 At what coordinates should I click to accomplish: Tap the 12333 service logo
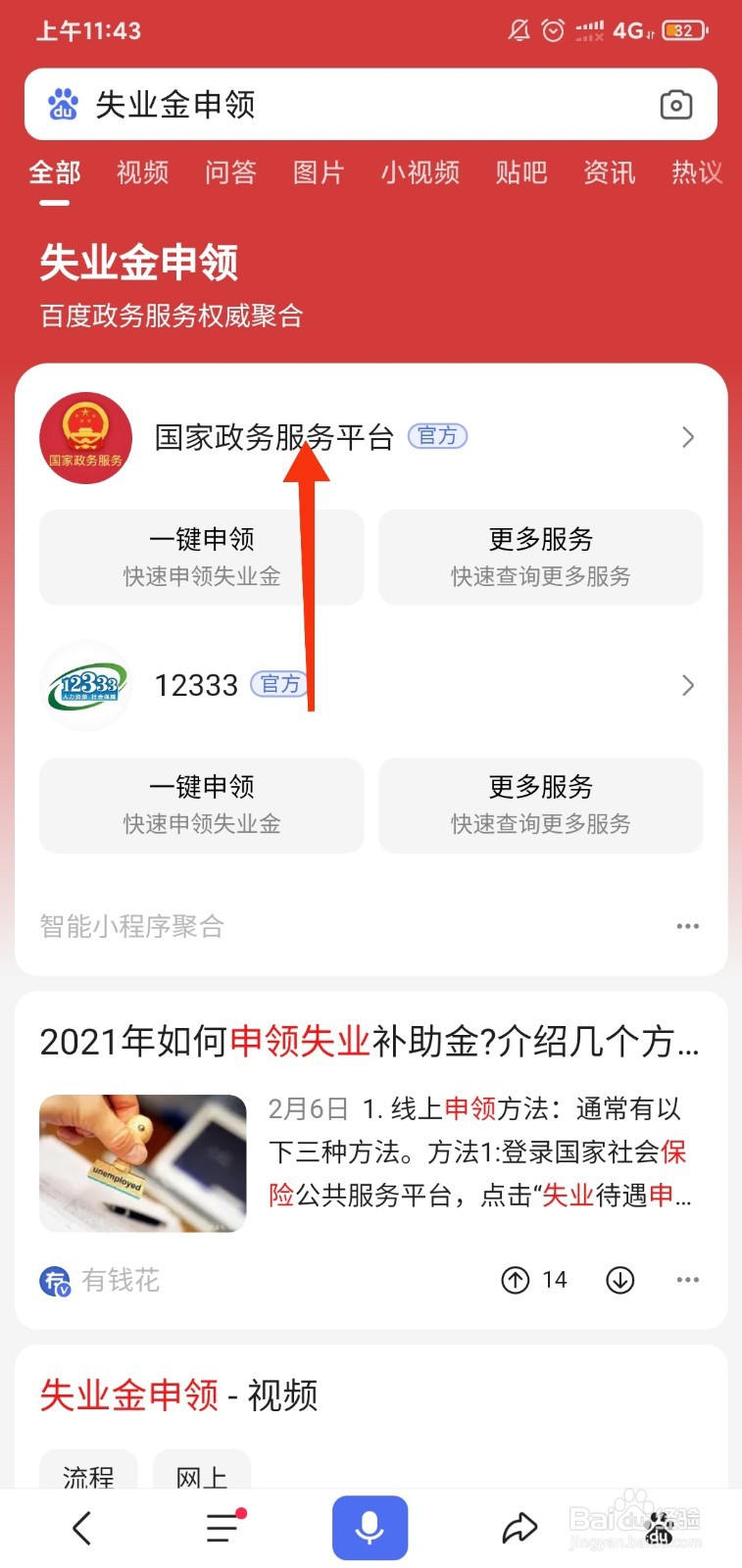[x=85, y=685]
